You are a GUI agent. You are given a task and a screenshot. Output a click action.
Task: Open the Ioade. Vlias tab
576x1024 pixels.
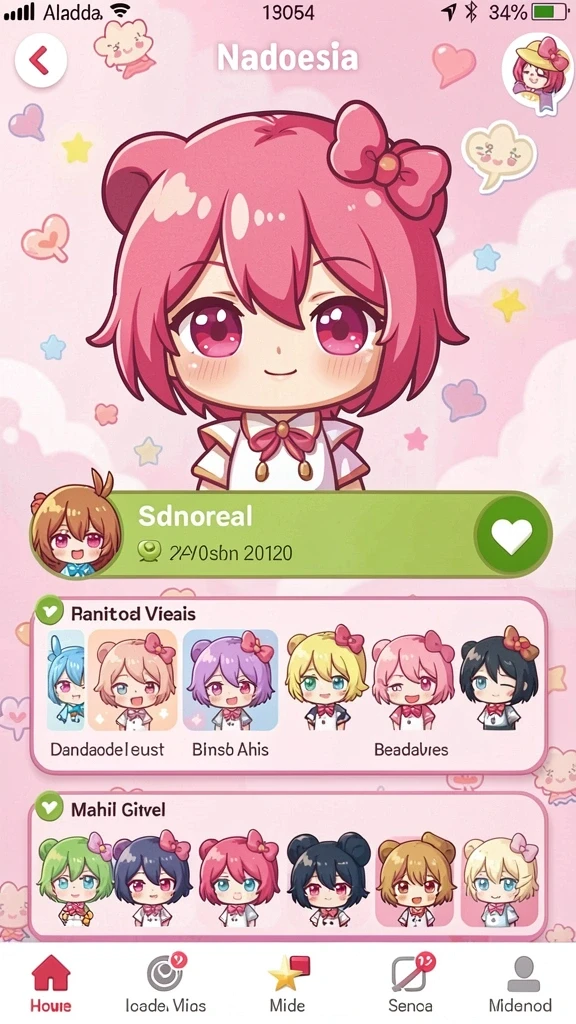point(165,984)
